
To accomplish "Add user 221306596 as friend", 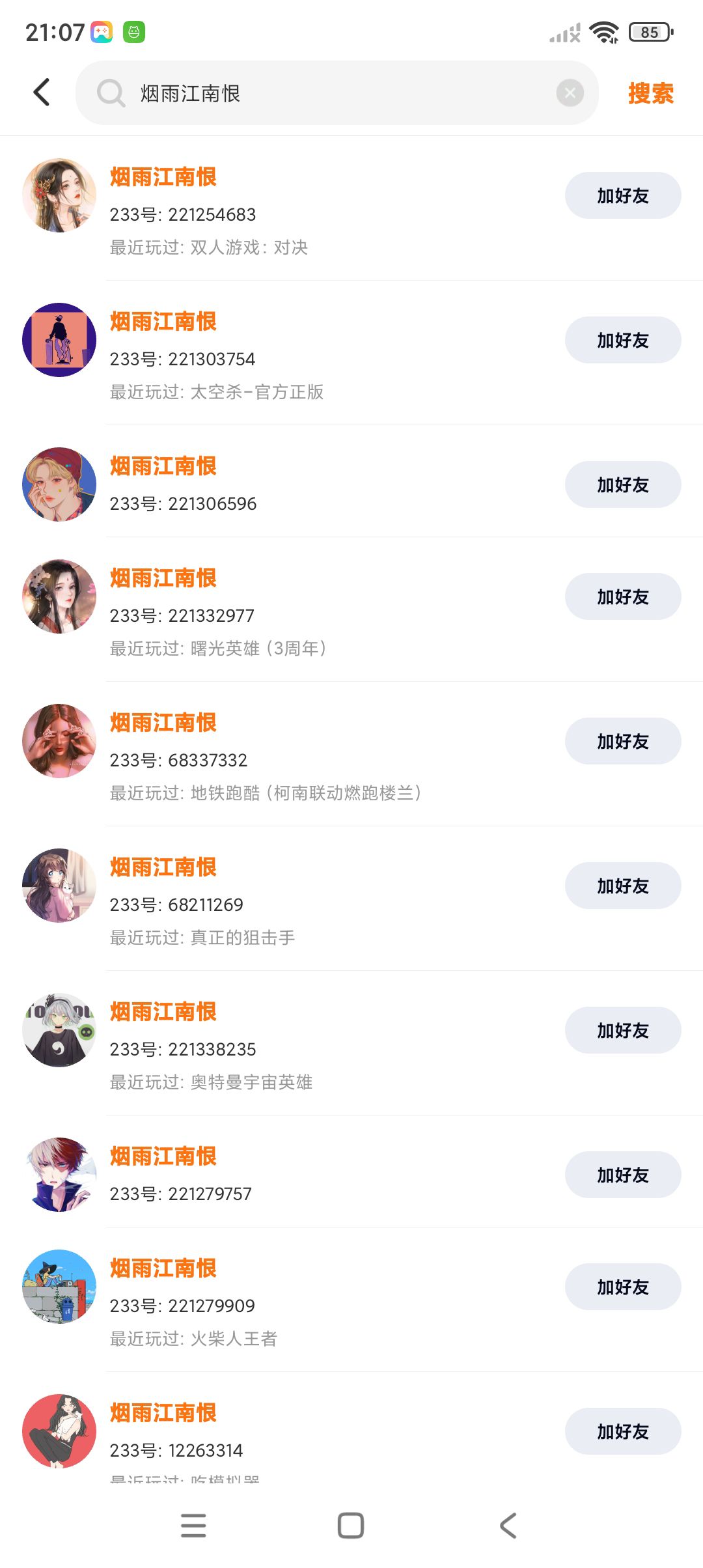I will (x=622, y=484).
